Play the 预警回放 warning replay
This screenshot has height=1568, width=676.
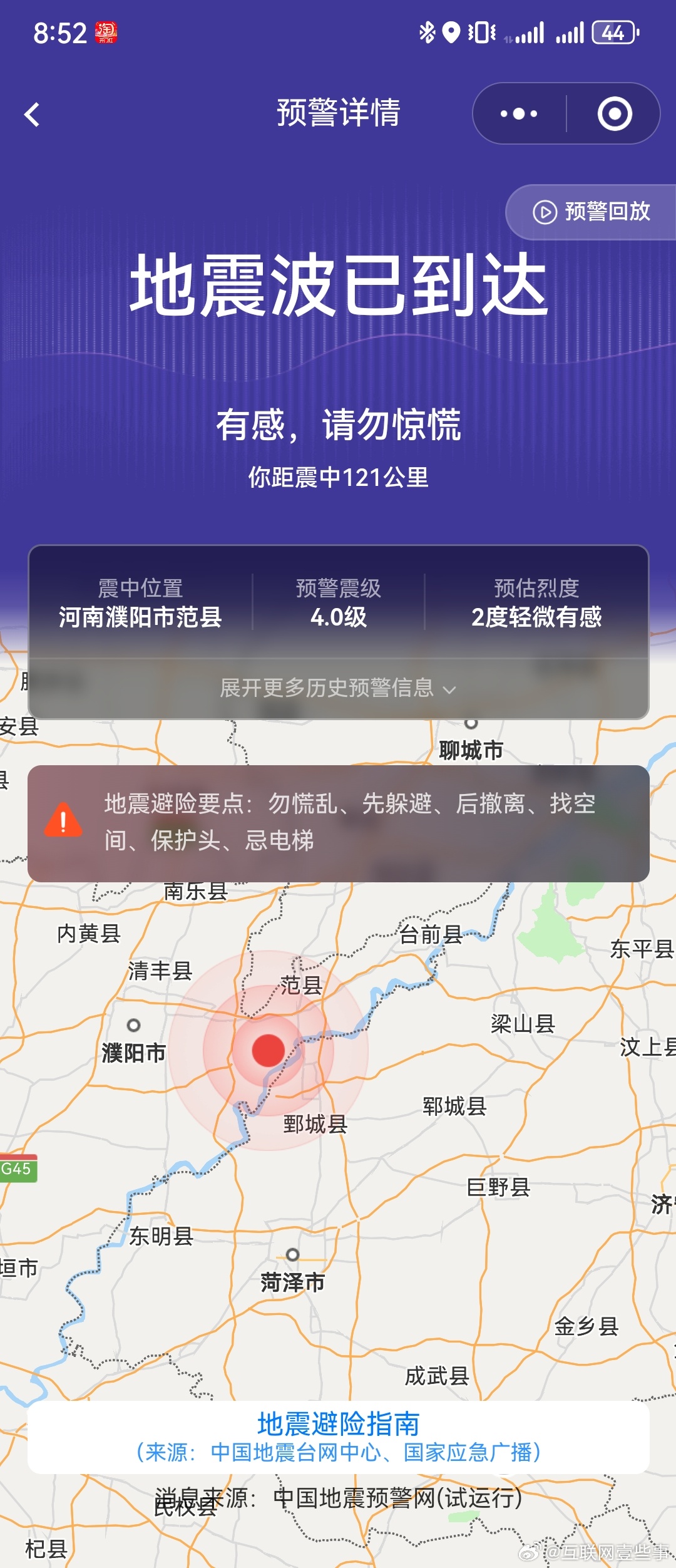tap(591, 212)
